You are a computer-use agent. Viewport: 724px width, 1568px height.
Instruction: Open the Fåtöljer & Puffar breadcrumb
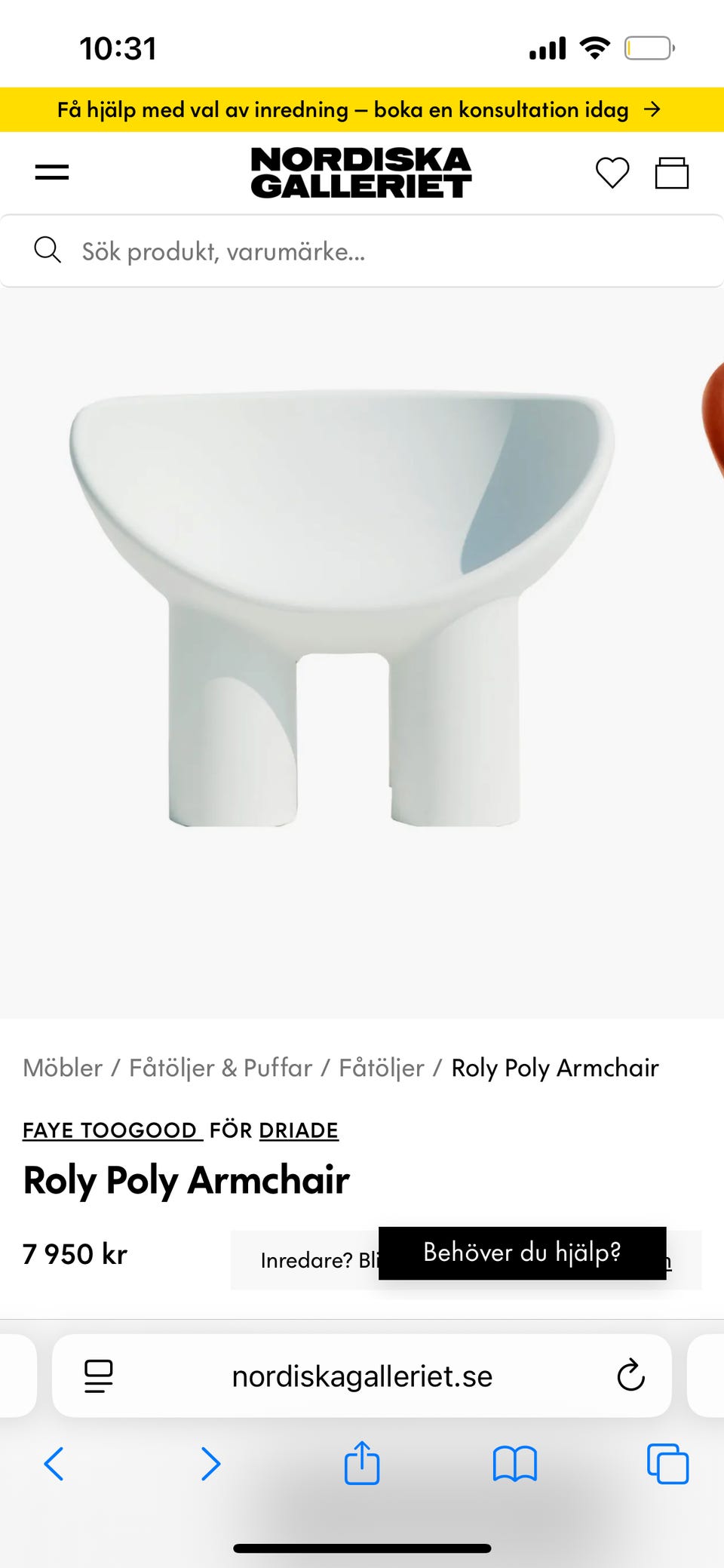pos(220,1068)
